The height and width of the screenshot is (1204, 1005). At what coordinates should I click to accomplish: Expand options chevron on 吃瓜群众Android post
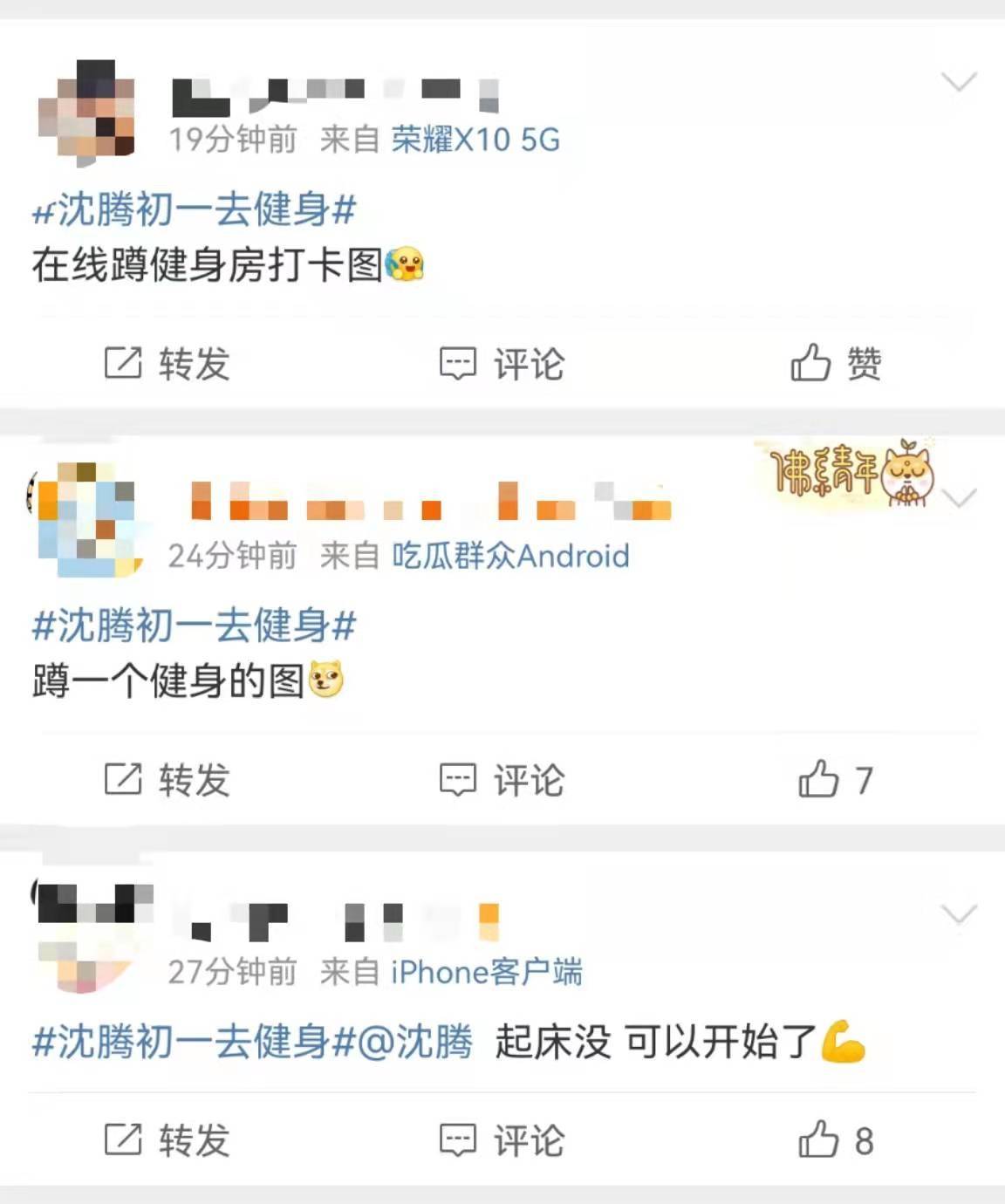960,499
